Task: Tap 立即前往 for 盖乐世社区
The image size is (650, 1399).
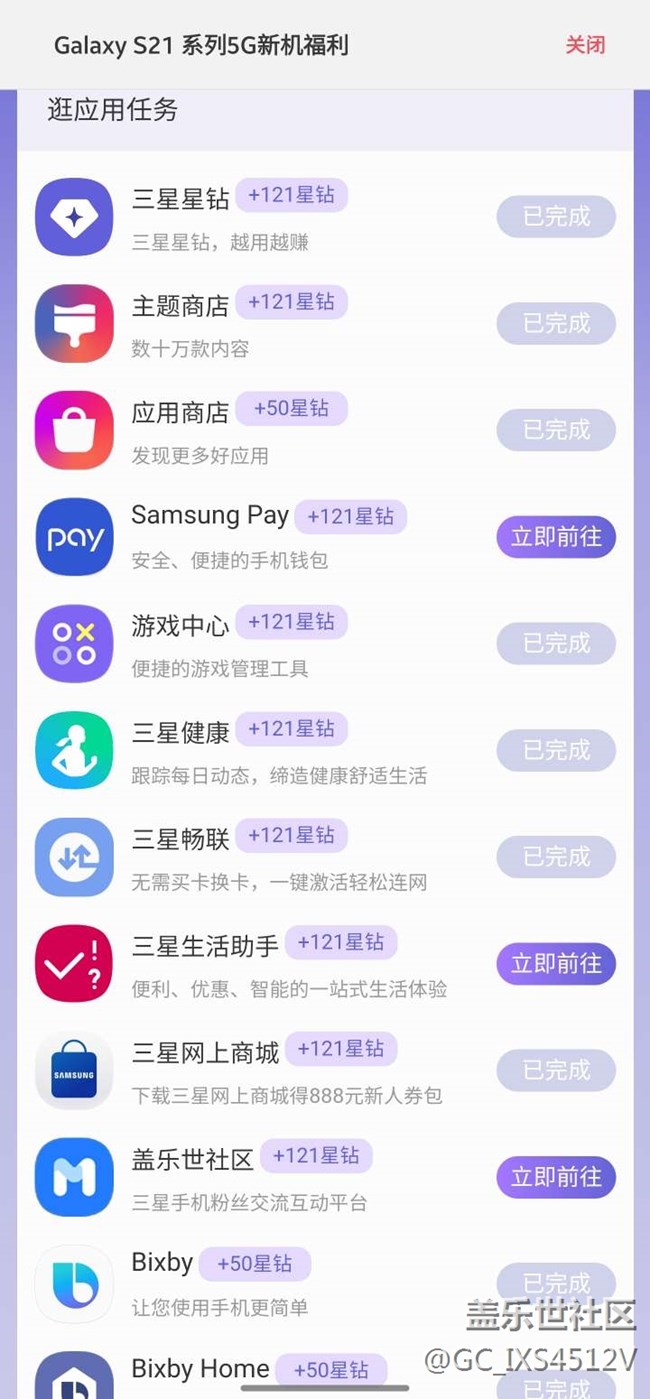Action: [x=556, y=1177]
